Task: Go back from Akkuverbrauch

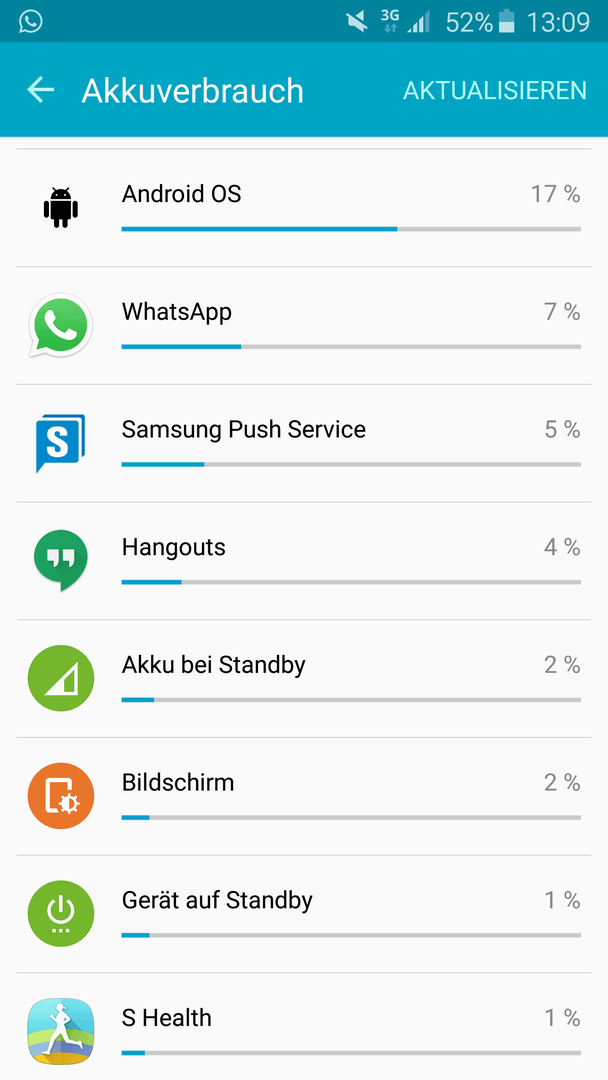Action: coord(41,90)
